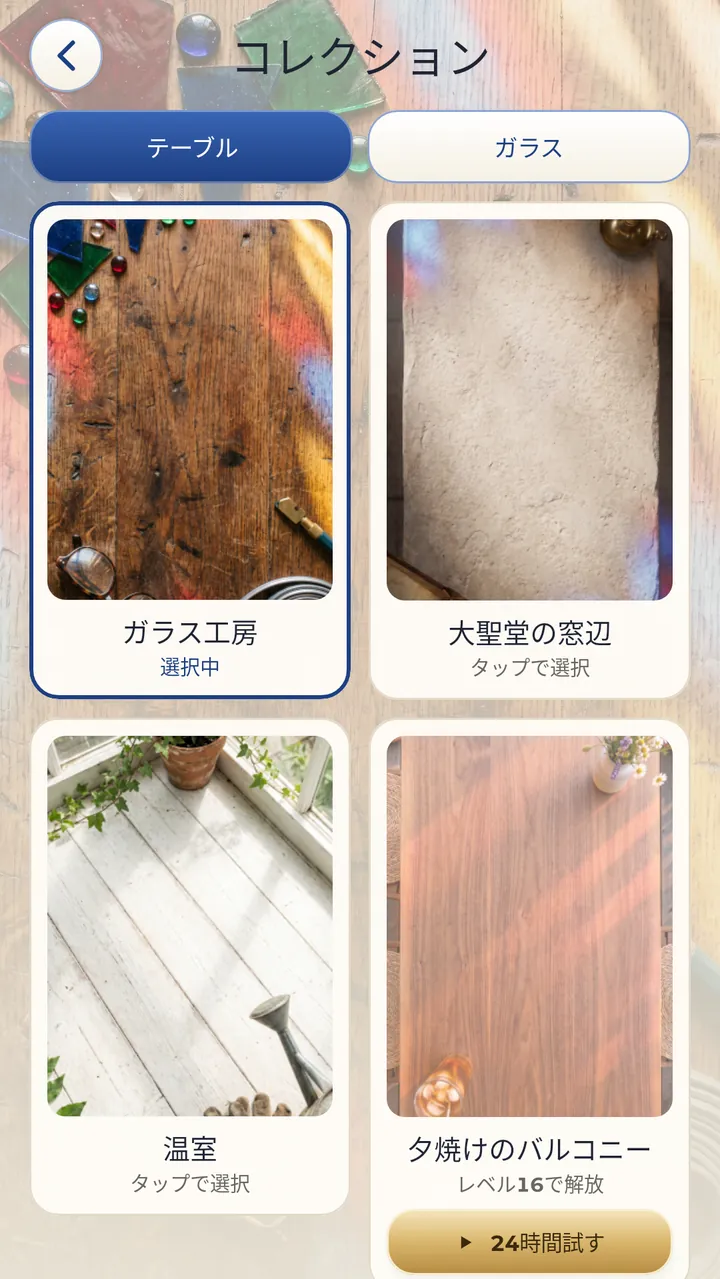Go back using the arrow button

[66, 56]
